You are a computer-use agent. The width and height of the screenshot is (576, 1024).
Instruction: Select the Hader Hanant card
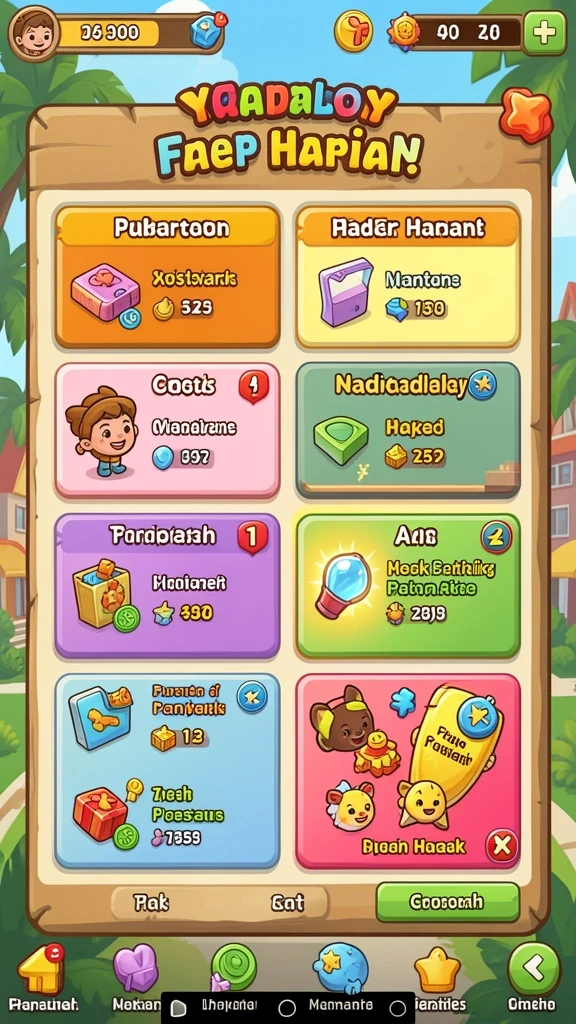pos(408,277)
